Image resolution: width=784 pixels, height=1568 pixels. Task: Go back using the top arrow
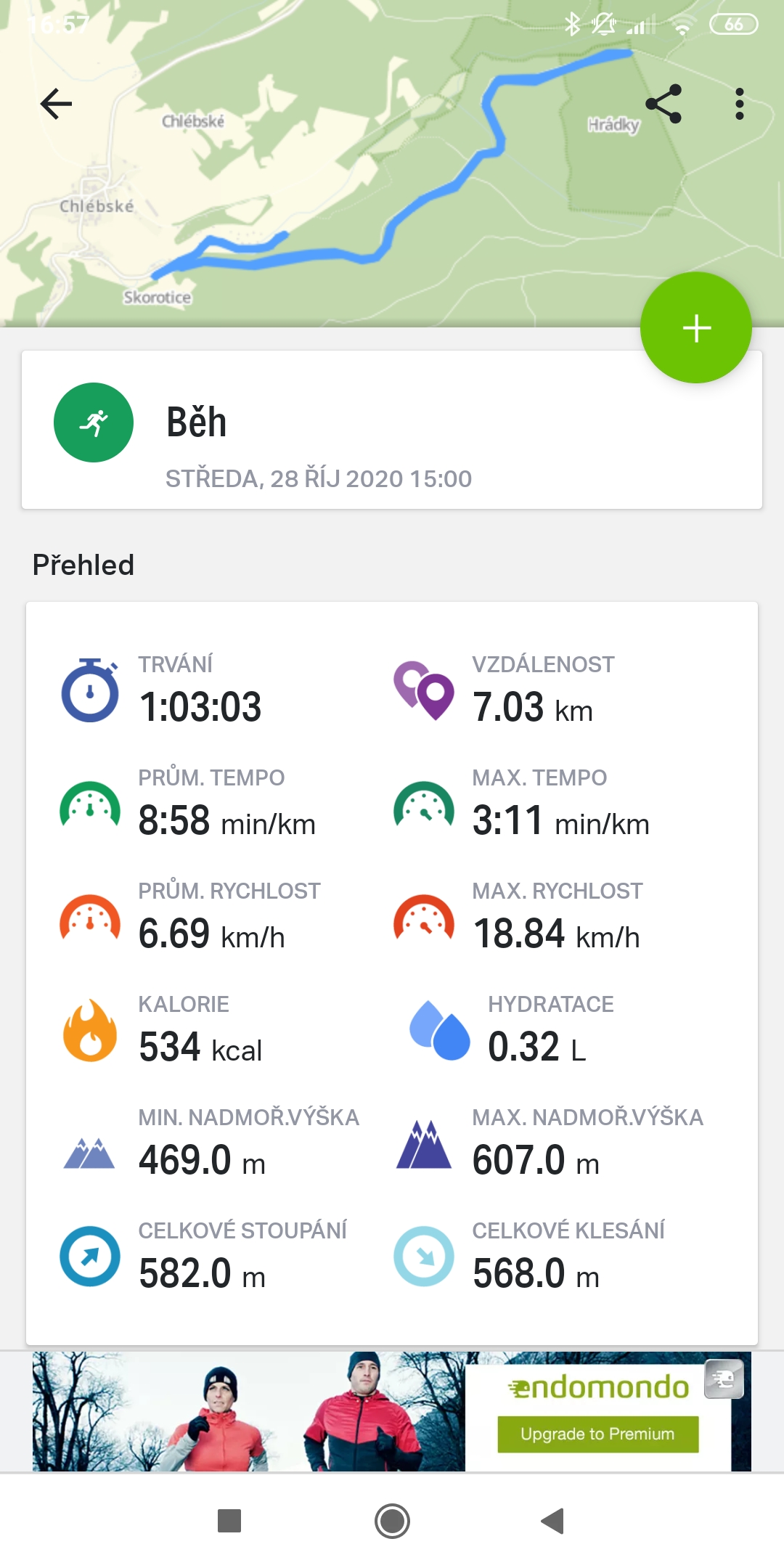(x=56, y=104)
